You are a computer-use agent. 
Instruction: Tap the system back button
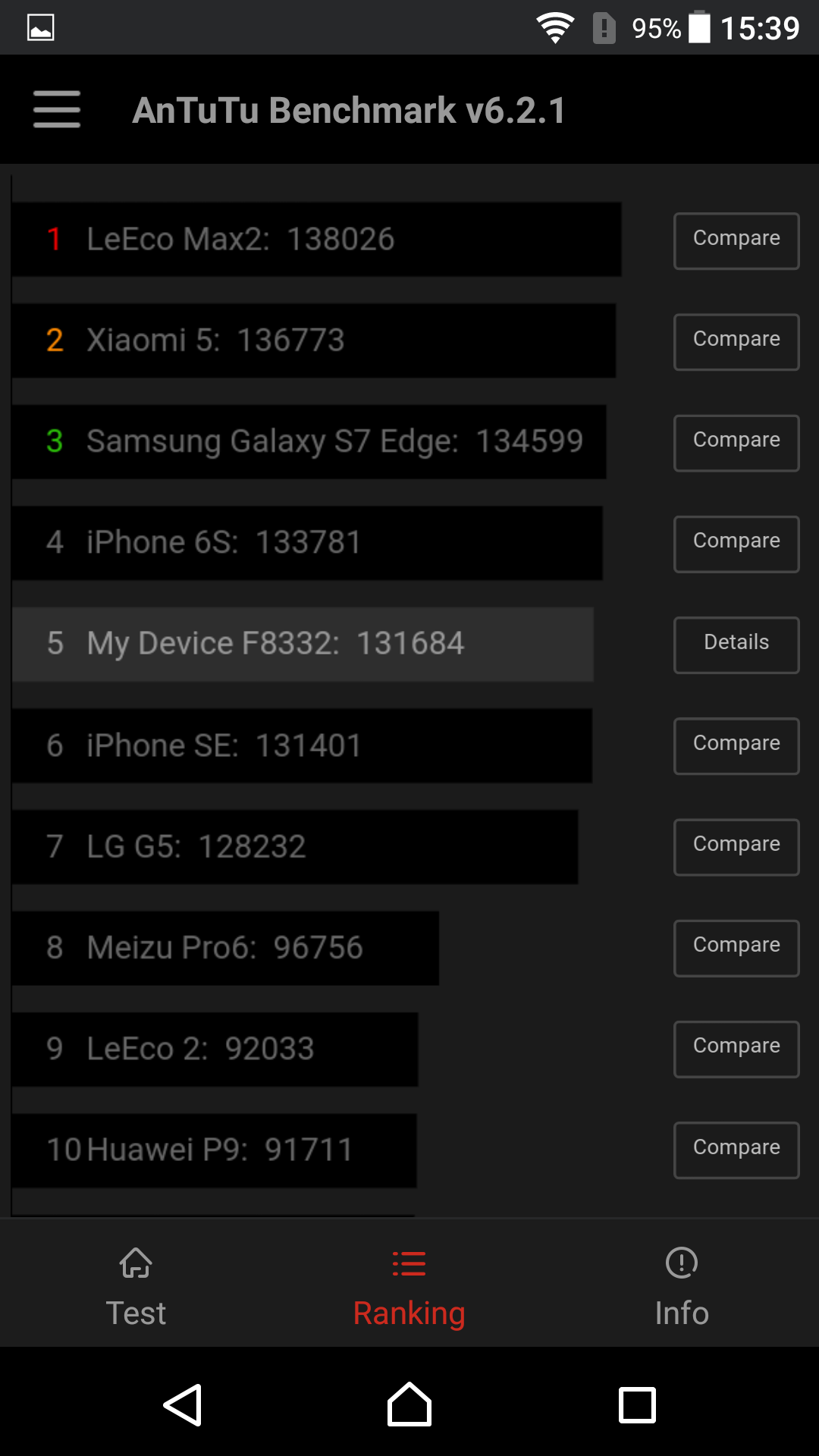coord(183,1405)
